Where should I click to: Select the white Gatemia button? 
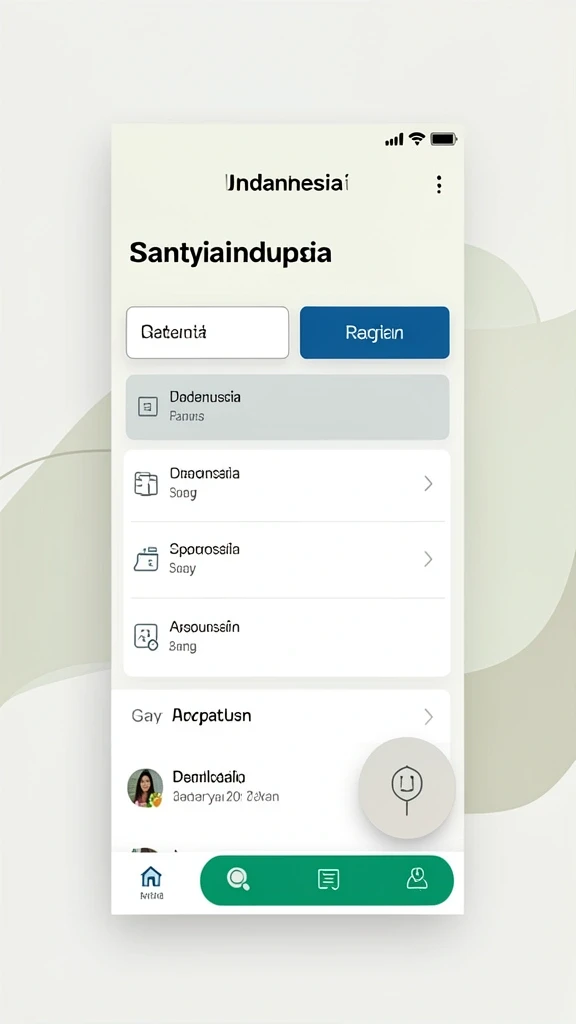click(208, 332)
